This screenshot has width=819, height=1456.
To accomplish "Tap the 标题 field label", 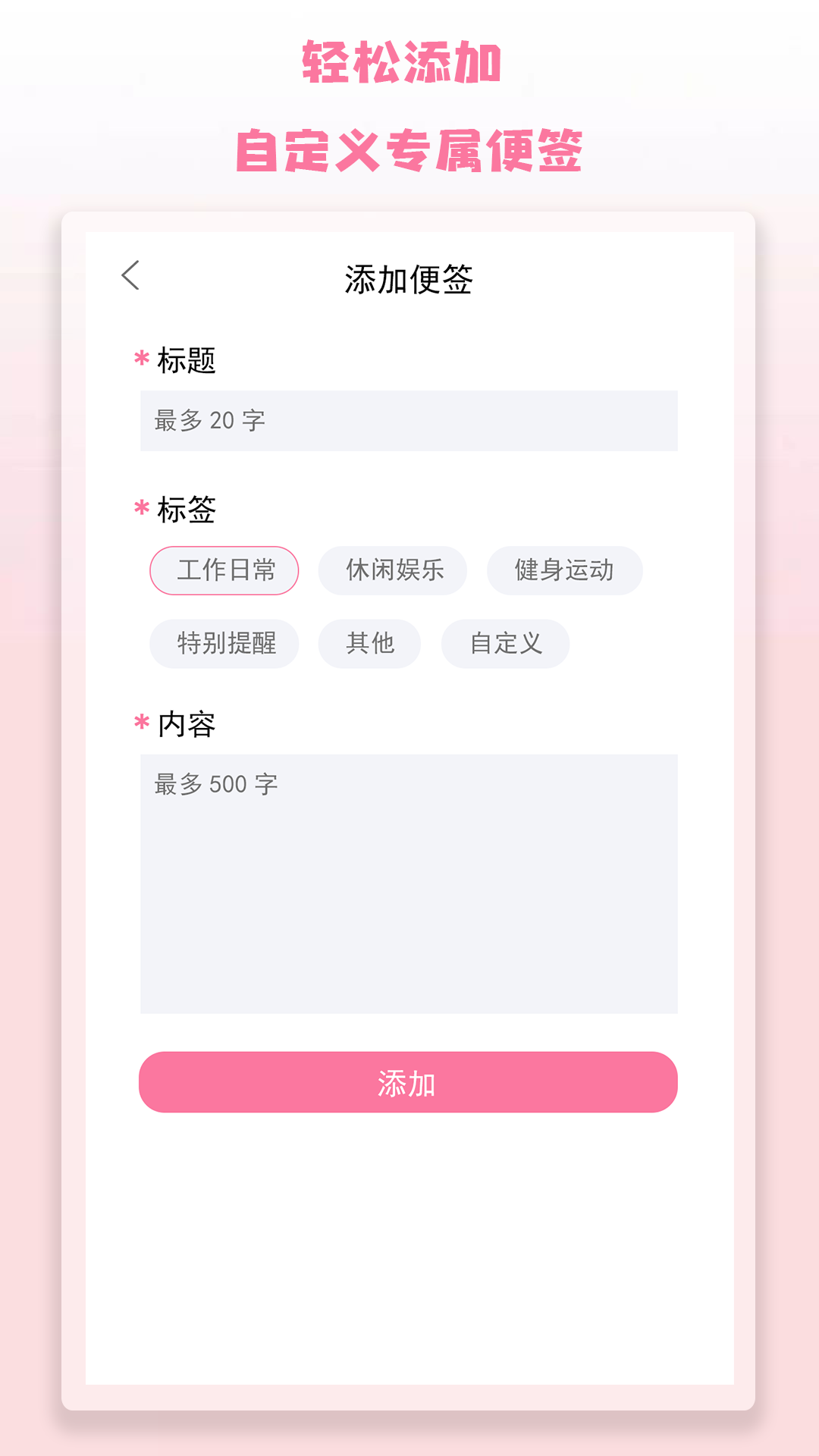I will (x=184, y=362).
